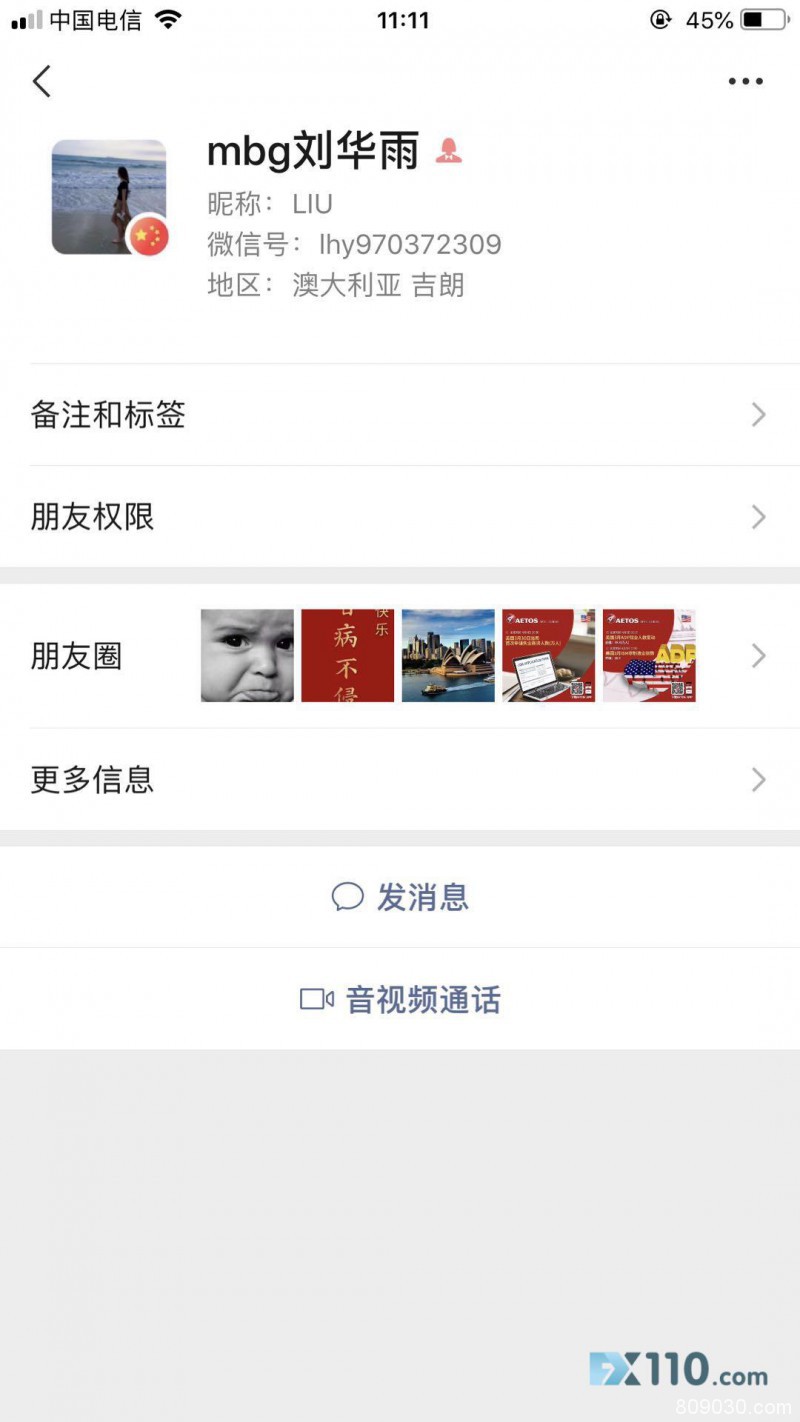Go back using the top-left arrow
Screen dimensions: 800x1422
pos(42,81)
